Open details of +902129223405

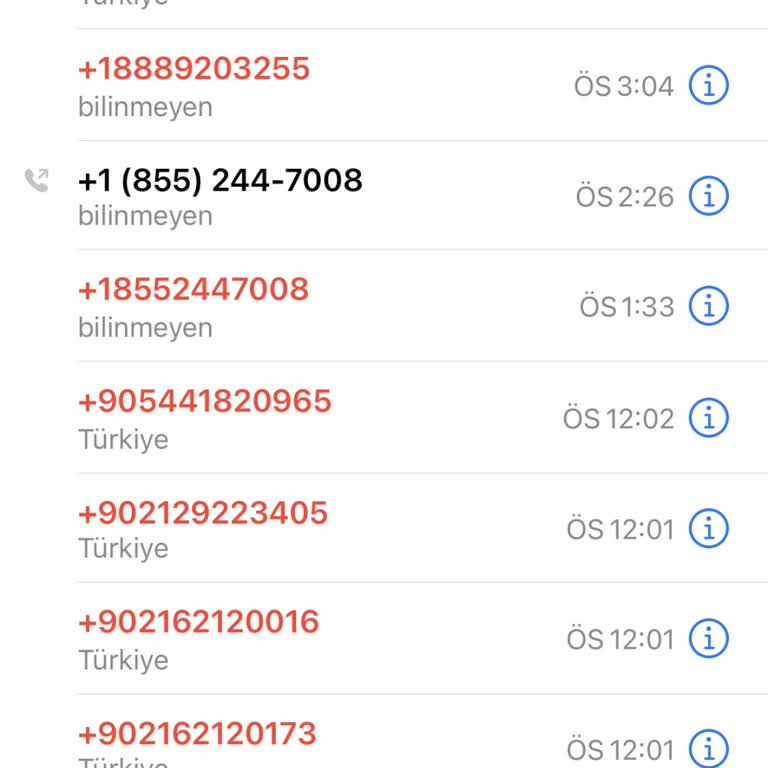[709, 528]
